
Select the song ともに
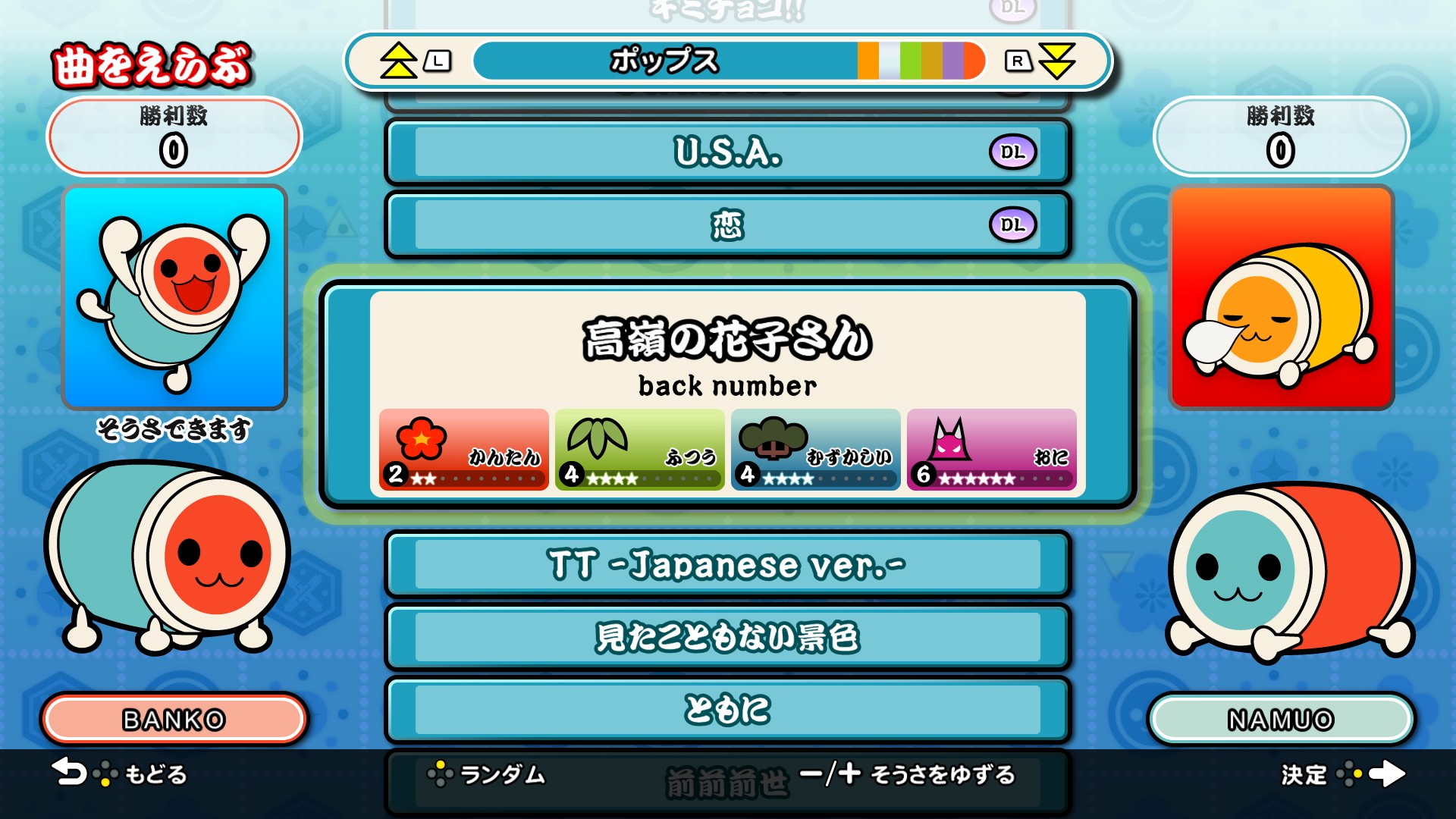726,710
